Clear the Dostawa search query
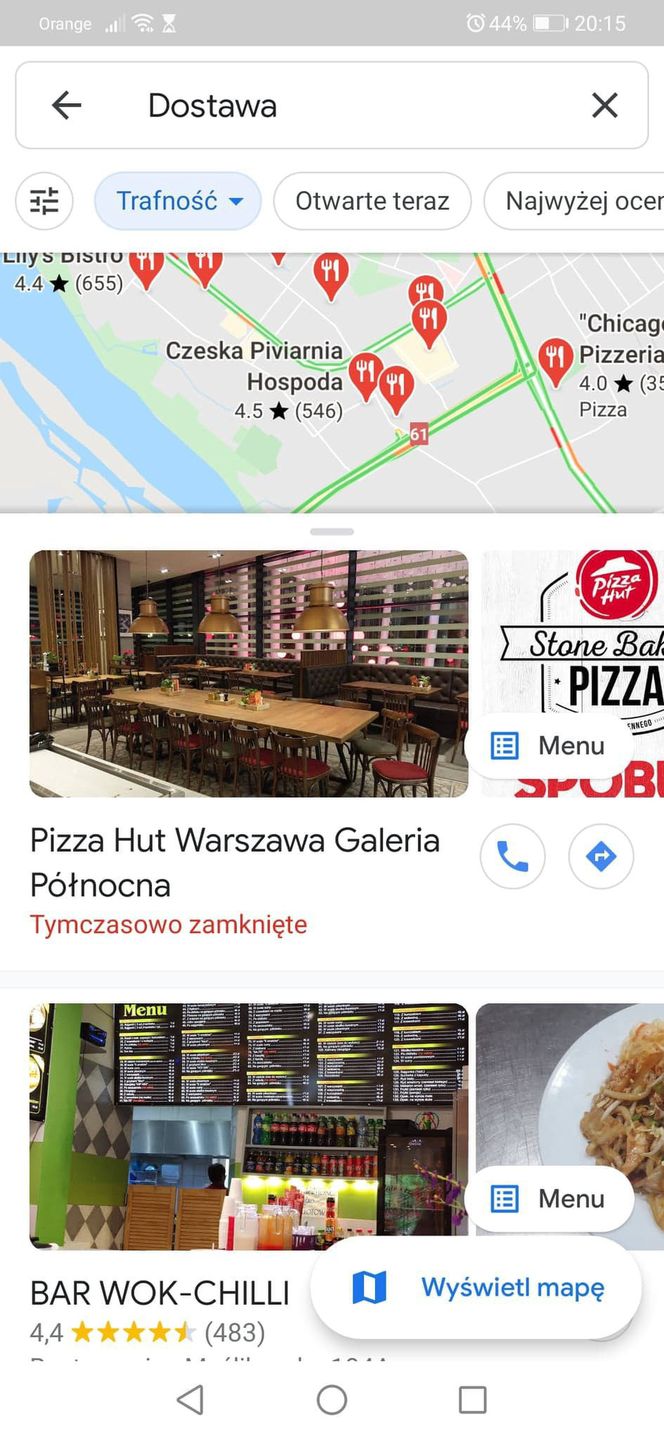664x1439 pixels. point(604,105)
